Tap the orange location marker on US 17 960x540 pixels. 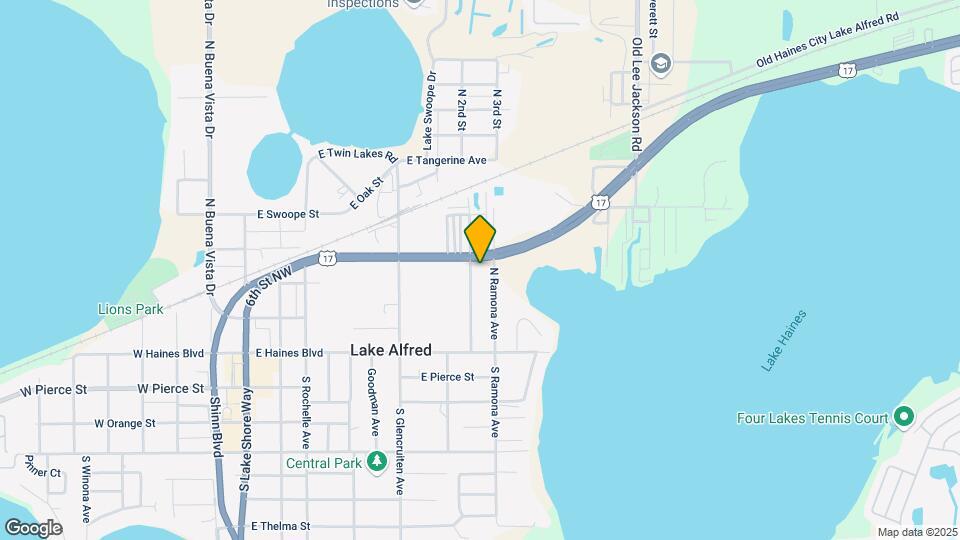480,238
